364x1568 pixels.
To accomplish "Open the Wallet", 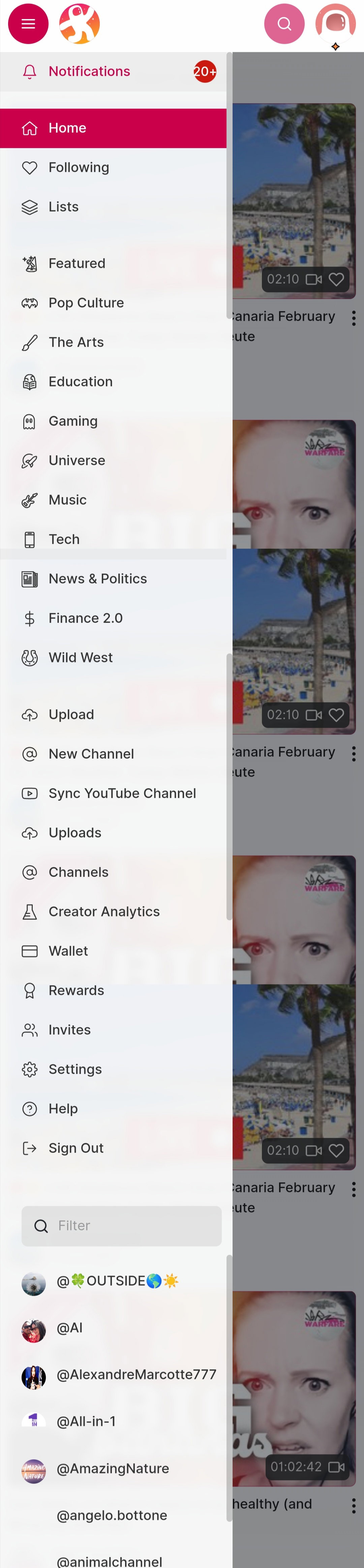I will (113, 951).
